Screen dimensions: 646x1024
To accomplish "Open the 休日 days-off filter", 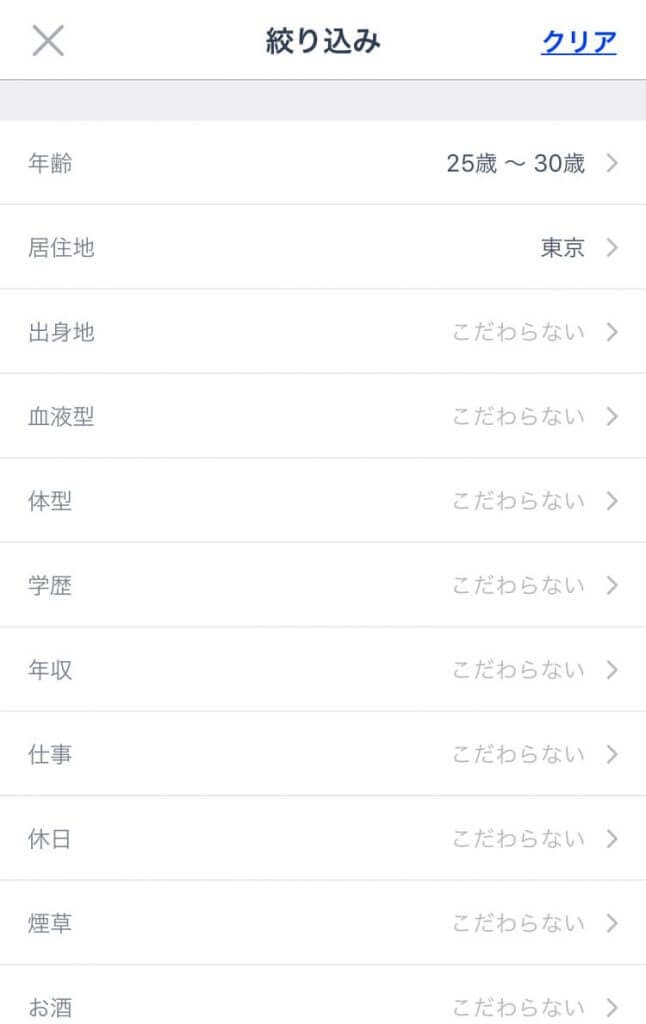I will pyautogui.click(x=323, y=838).
